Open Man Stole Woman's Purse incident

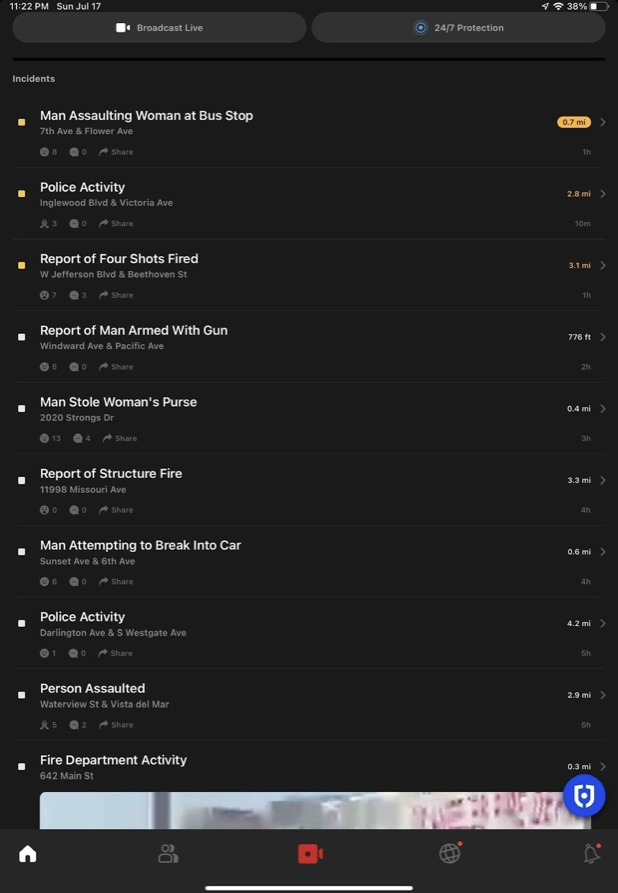click(x=118, y=402)
